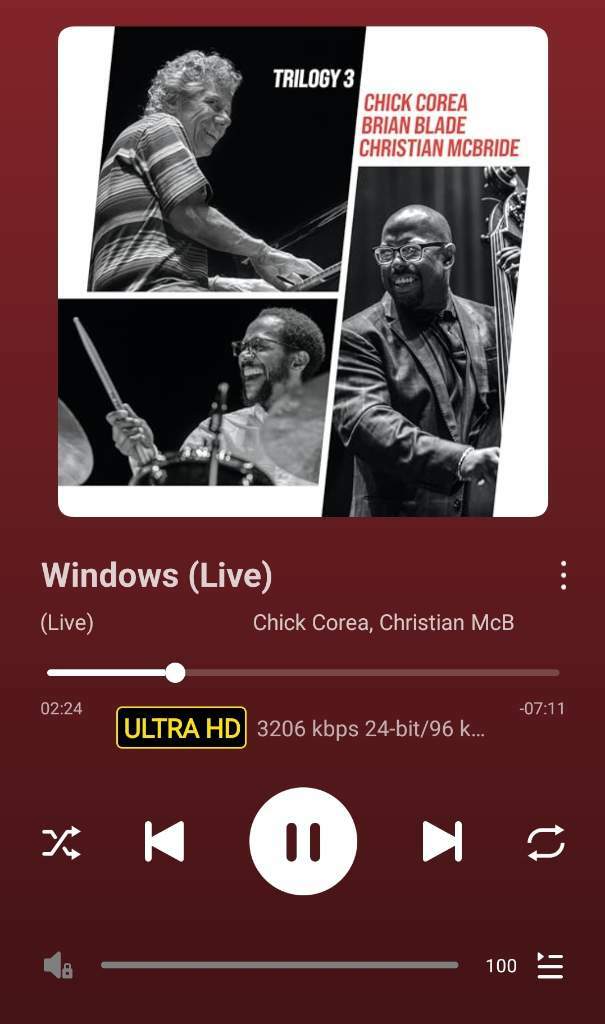Toggle shuffle mode
Screen dimensions: 605x1024
[x=61, y=843]
